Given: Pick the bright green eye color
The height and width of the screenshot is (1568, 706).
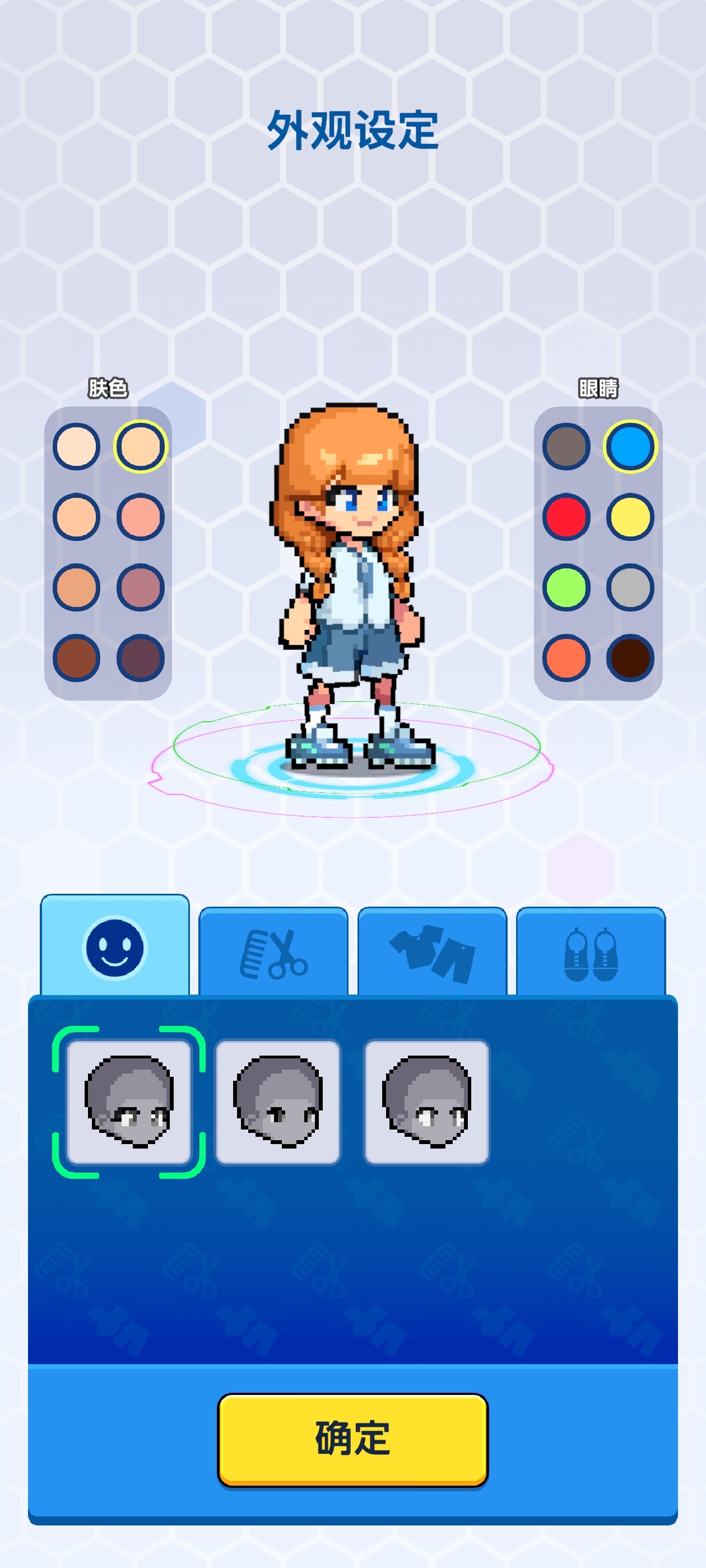Looking at the screenshot, I should point(566,587).
